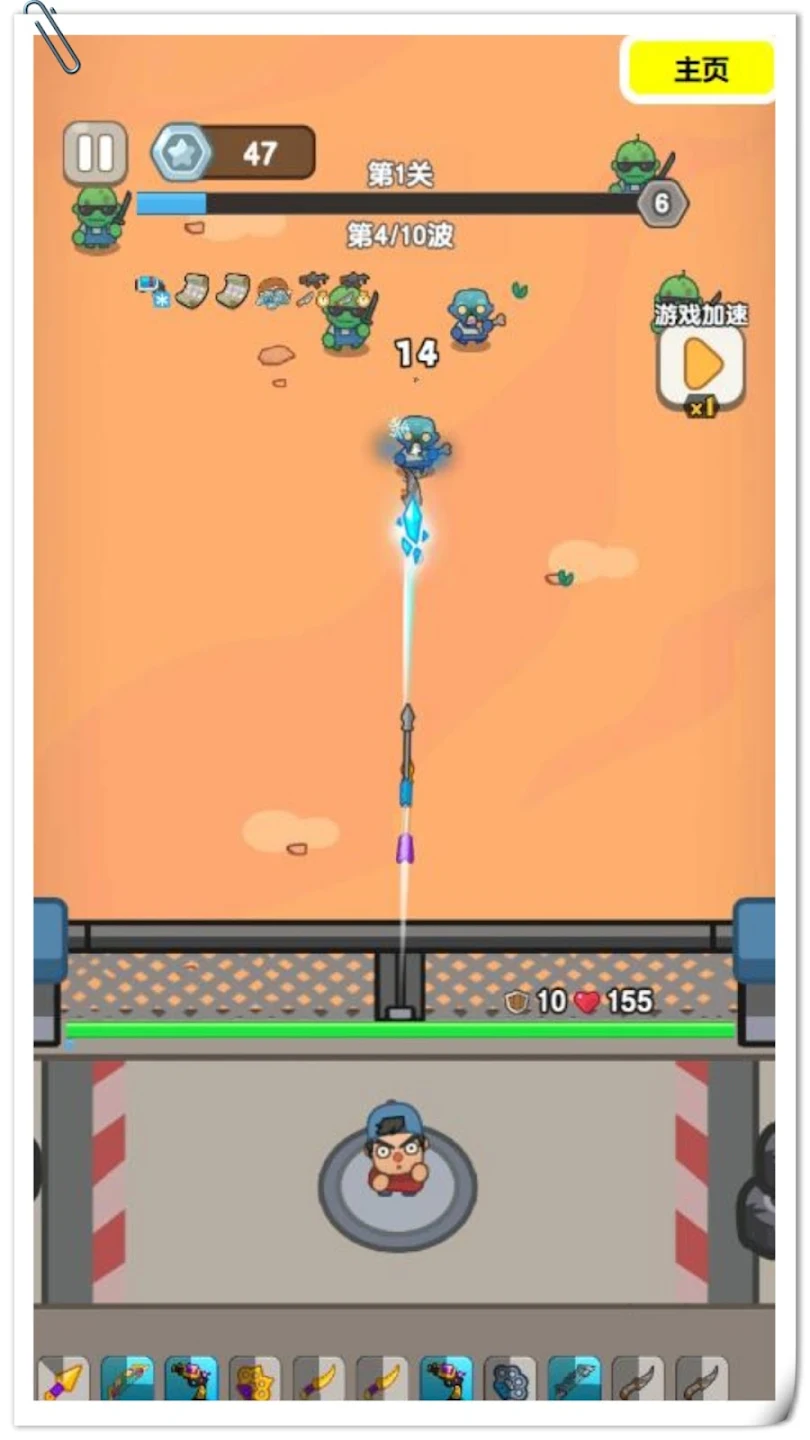Screen dimensions: 810x1440
Task: Go to 主页 home page
Action: point(701,69)
